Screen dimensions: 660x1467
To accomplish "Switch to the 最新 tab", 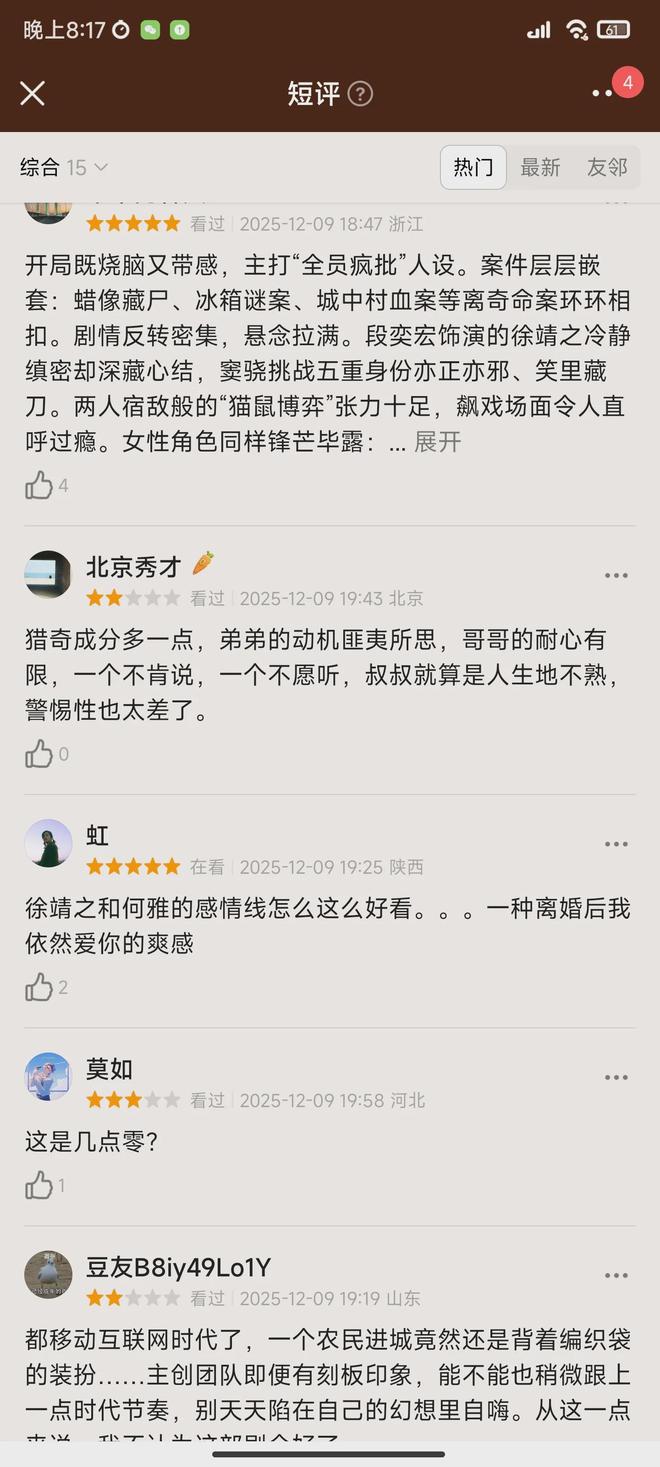I will [x=540, y=168].
